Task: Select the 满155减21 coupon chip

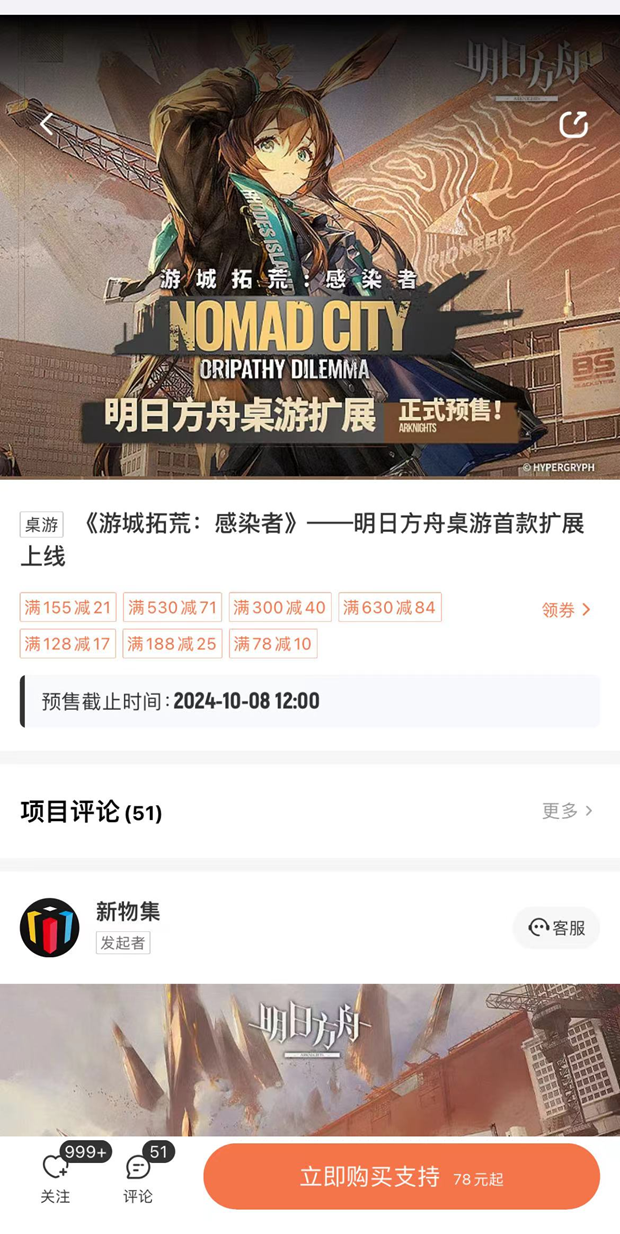Action: 68,607
